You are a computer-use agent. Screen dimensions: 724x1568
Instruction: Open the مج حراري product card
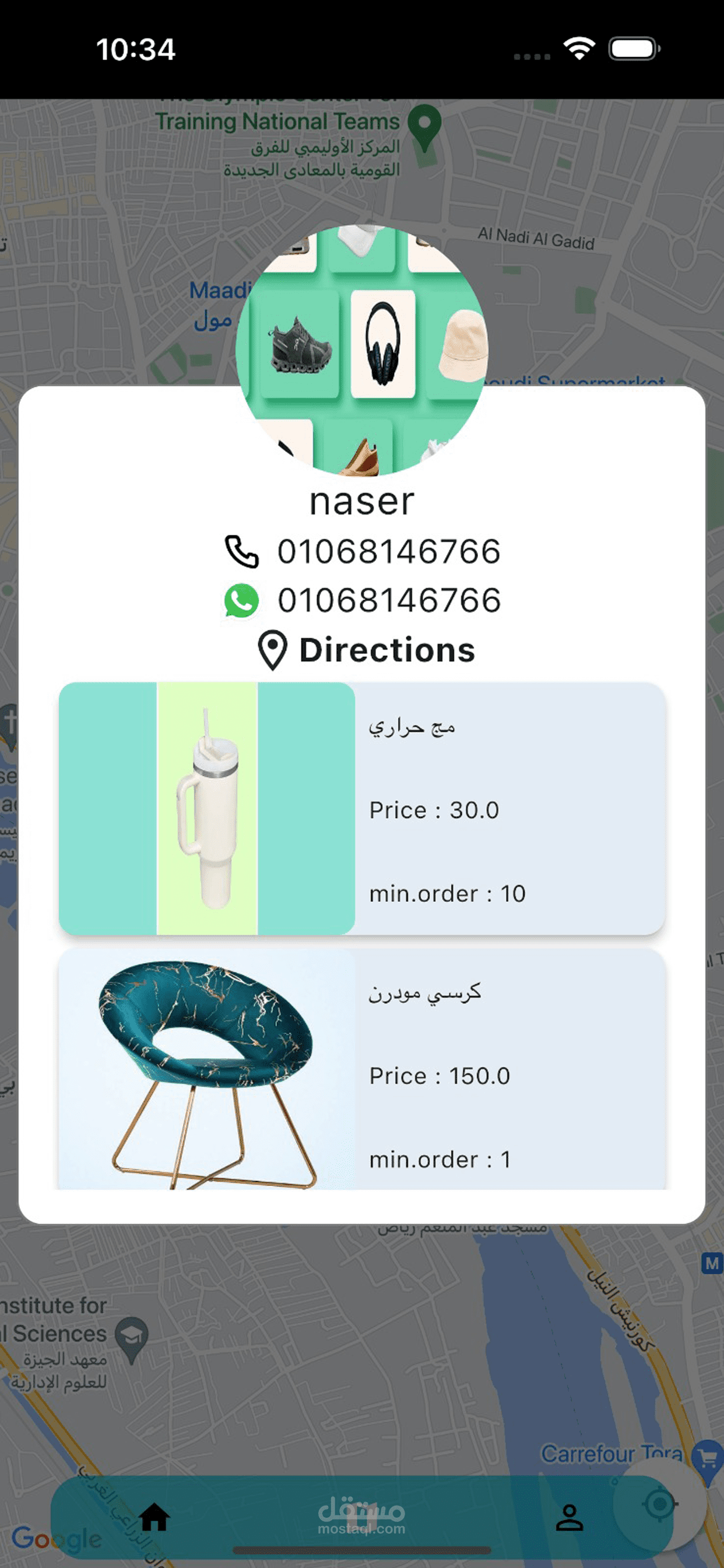point(361,809)
